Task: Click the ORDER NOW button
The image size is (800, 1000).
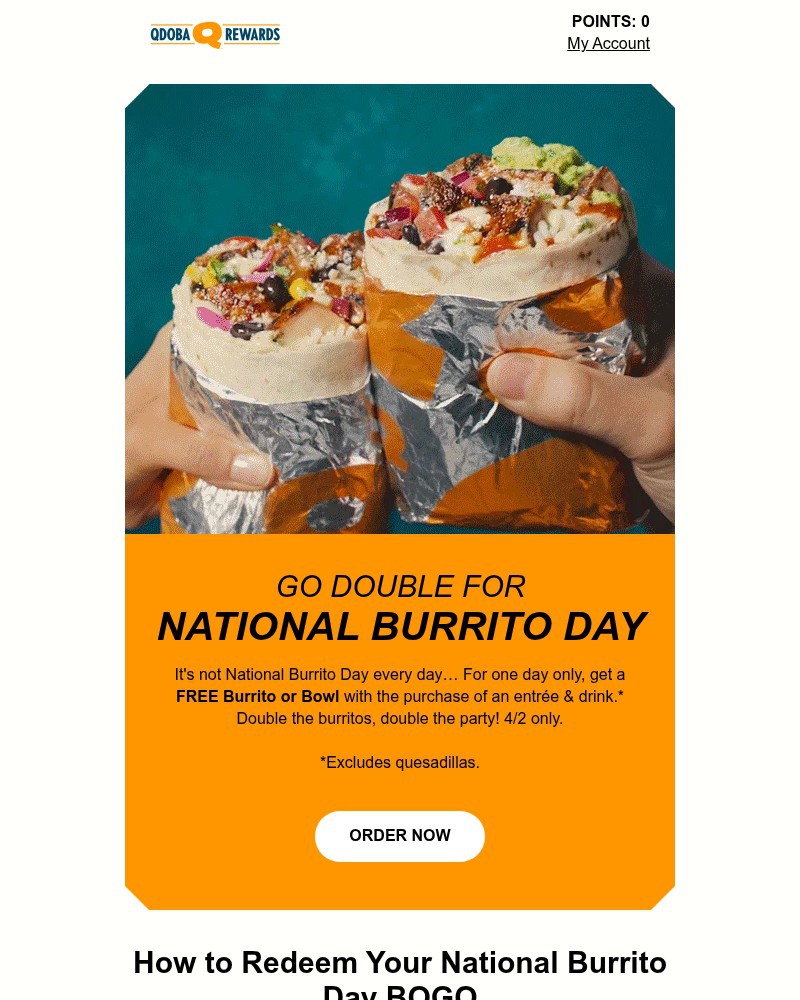Action: [x=400, y=836]
